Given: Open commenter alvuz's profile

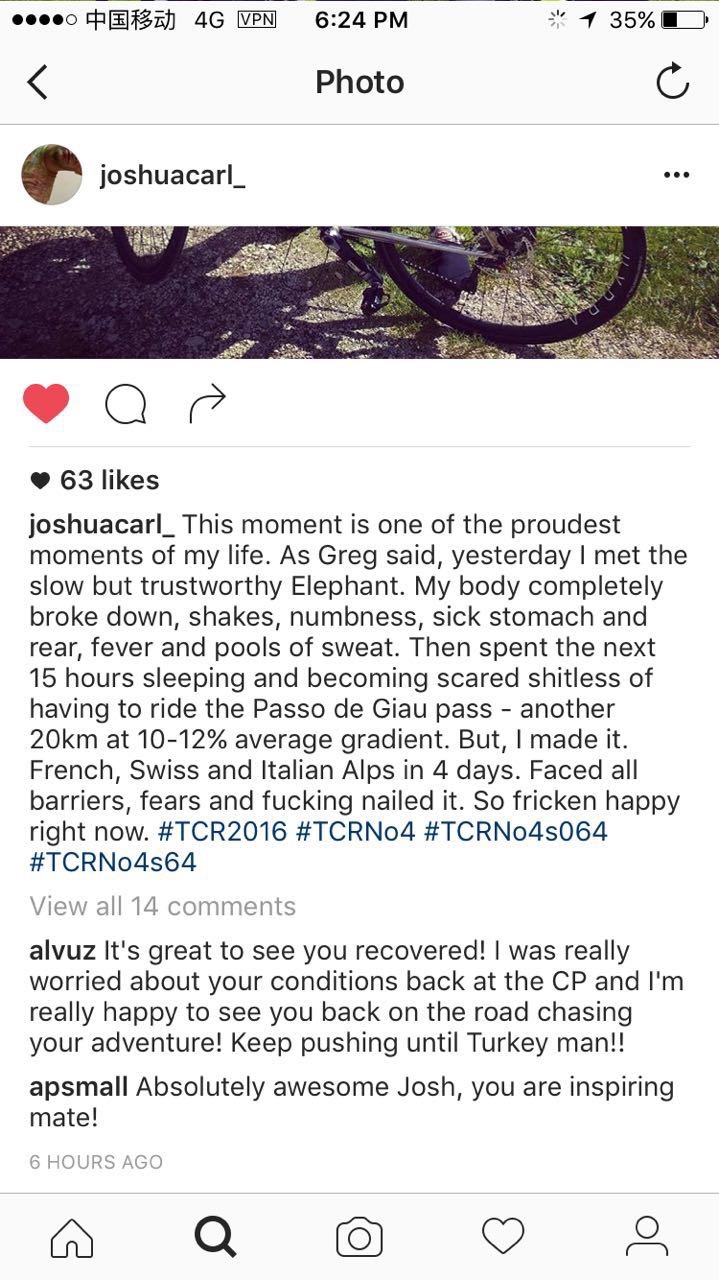Looking at the screenshot, I should (62, 951).
